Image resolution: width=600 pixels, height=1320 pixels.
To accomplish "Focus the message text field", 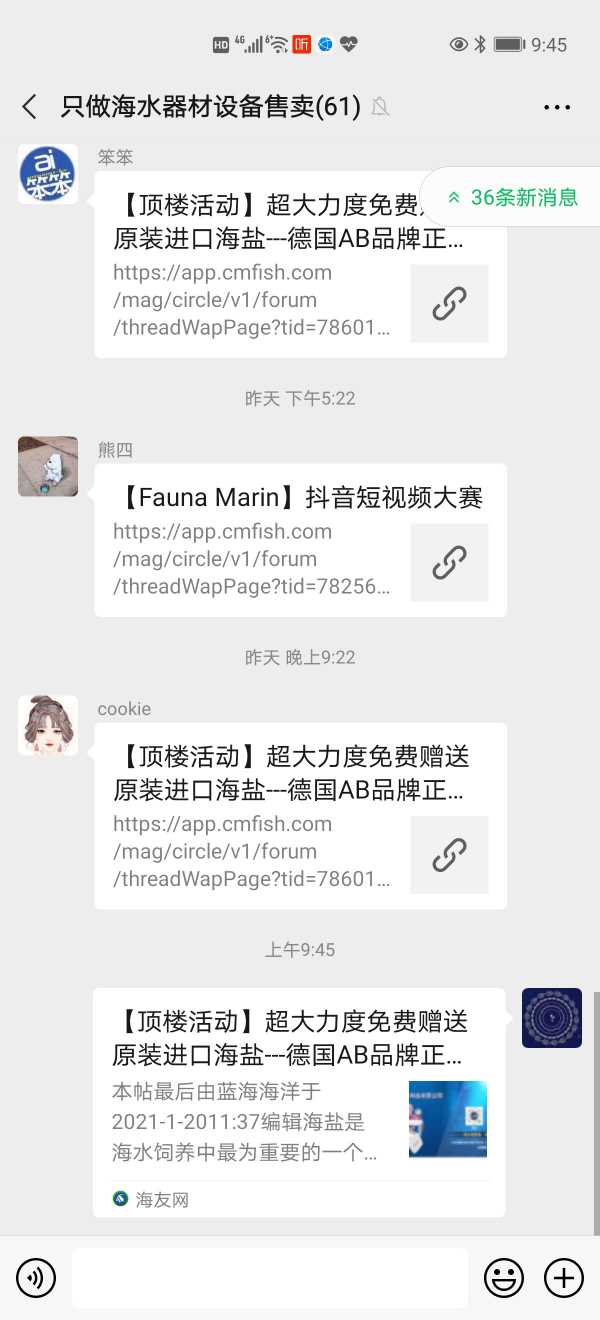I will click(x=270, y=1277).
